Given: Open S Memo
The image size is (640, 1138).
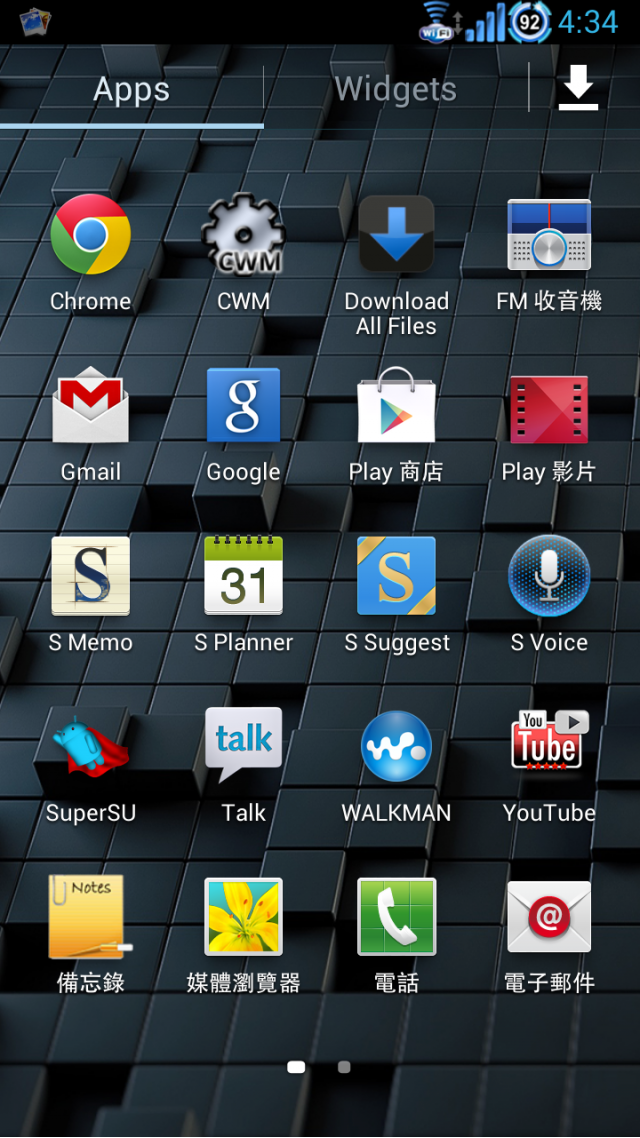Looking at the screenshot, I should (x=91, y=577).
